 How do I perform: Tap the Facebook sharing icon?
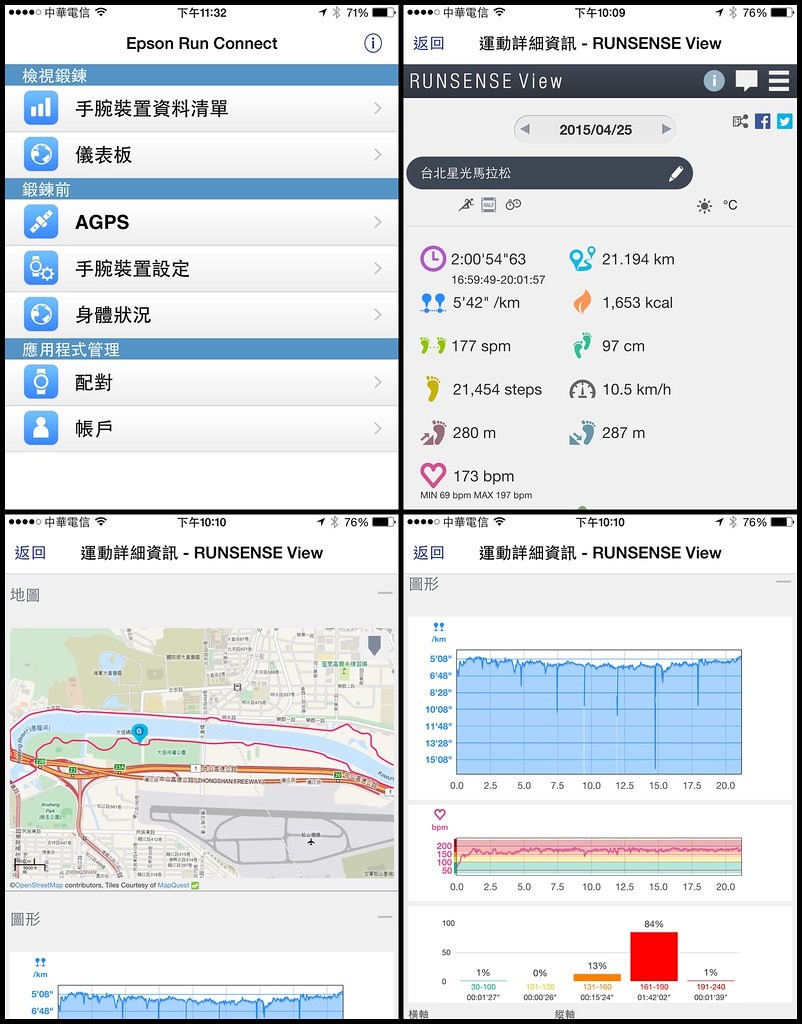(763, 121)
